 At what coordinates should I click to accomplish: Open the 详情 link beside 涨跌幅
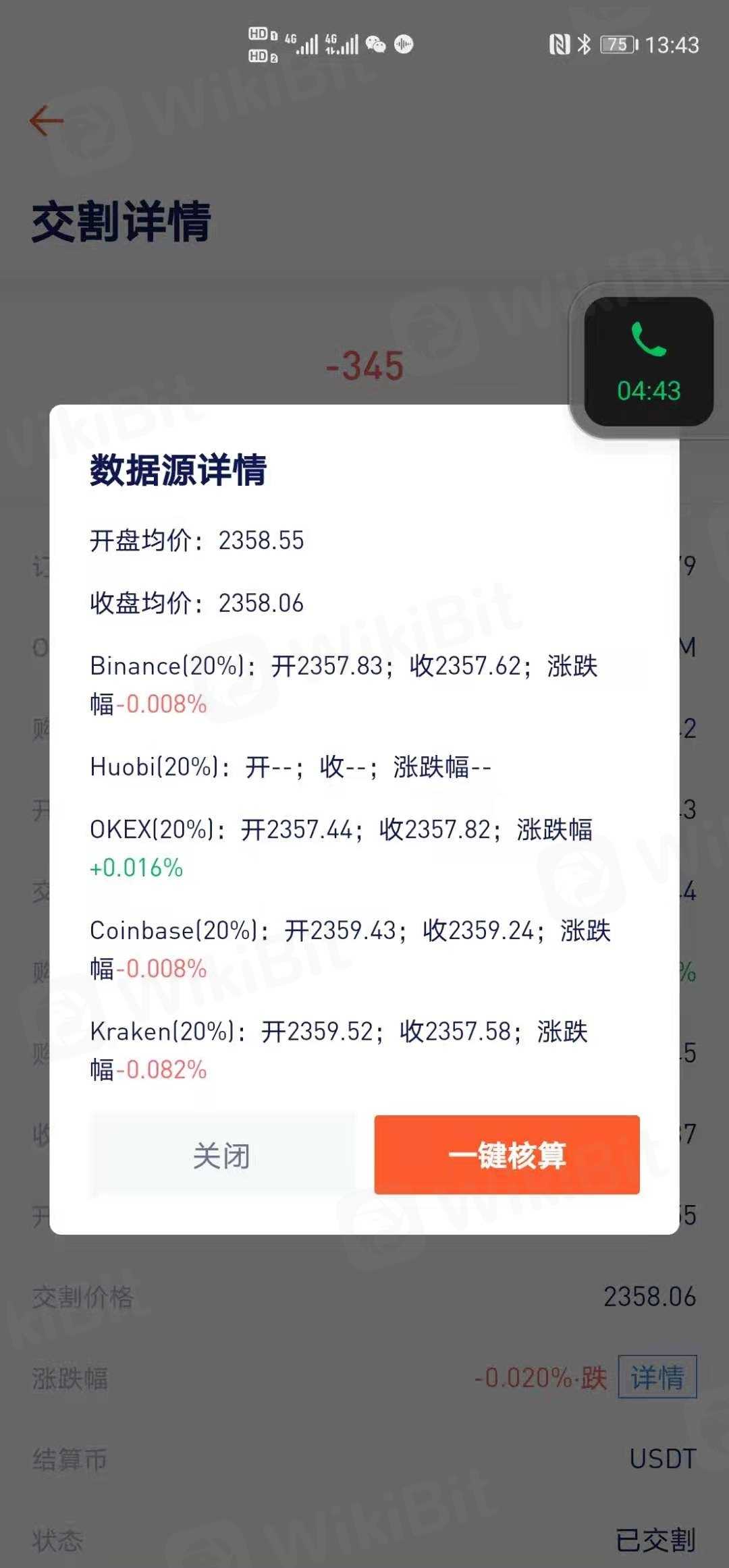[657, 1377]
